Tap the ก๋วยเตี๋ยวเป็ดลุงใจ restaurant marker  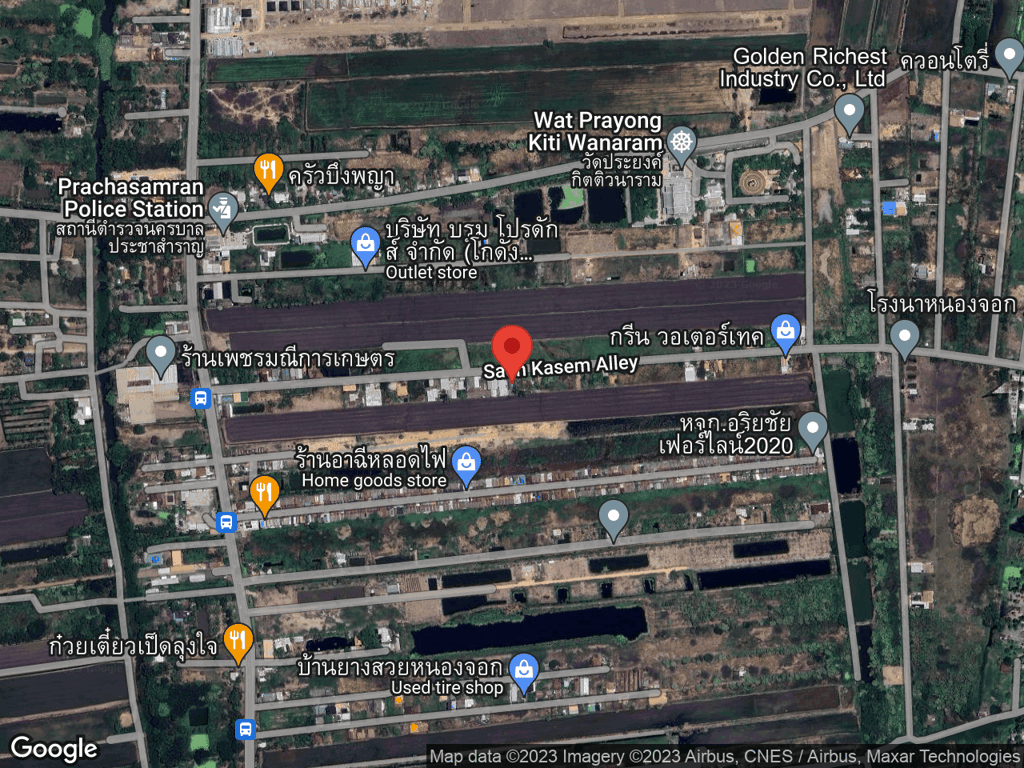[x=237, y=640]
